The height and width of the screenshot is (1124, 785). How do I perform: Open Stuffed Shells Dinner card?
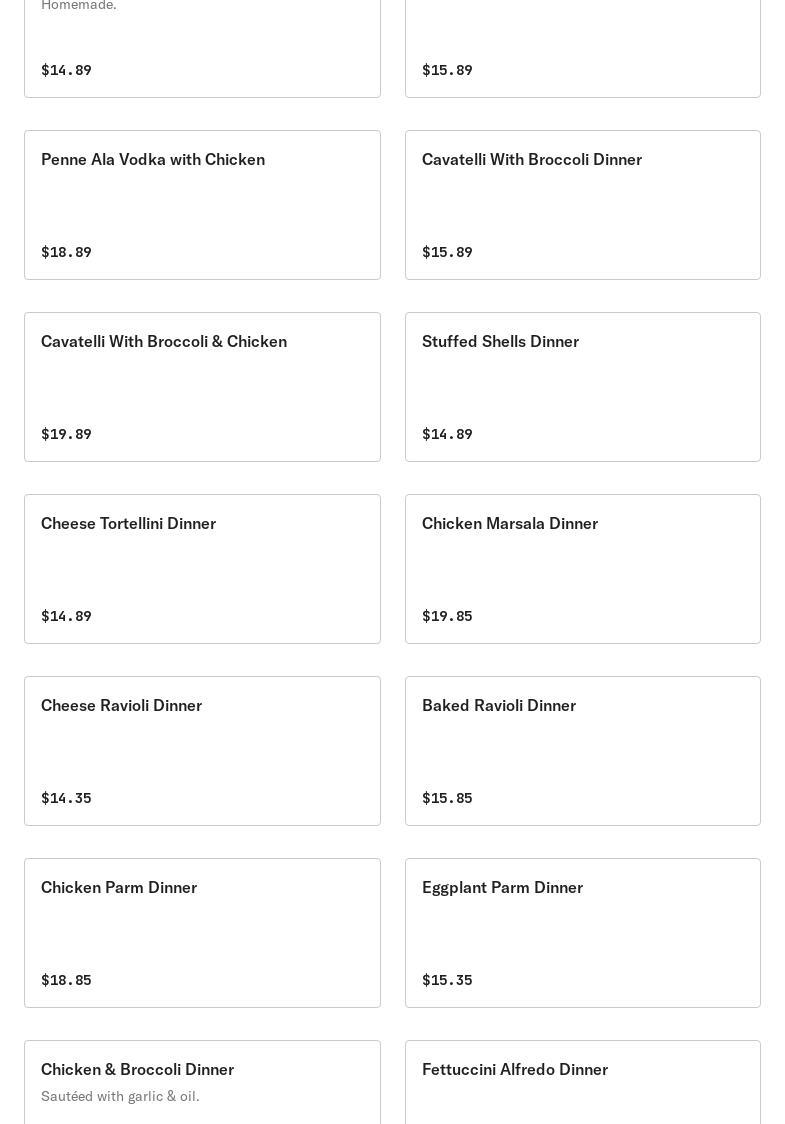click(582, 387)
